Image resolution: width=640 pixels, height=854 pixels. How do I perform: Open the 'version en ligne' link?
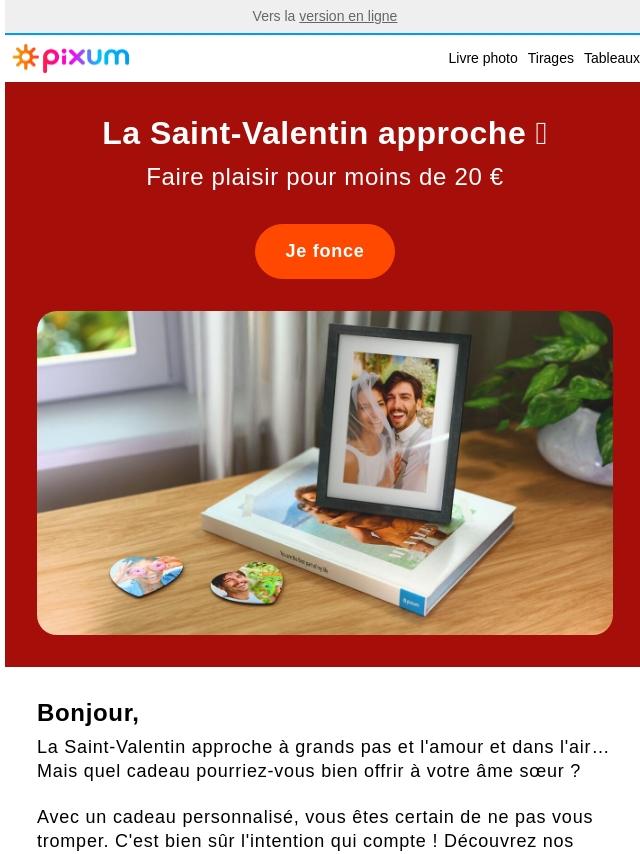coord(347,16)
